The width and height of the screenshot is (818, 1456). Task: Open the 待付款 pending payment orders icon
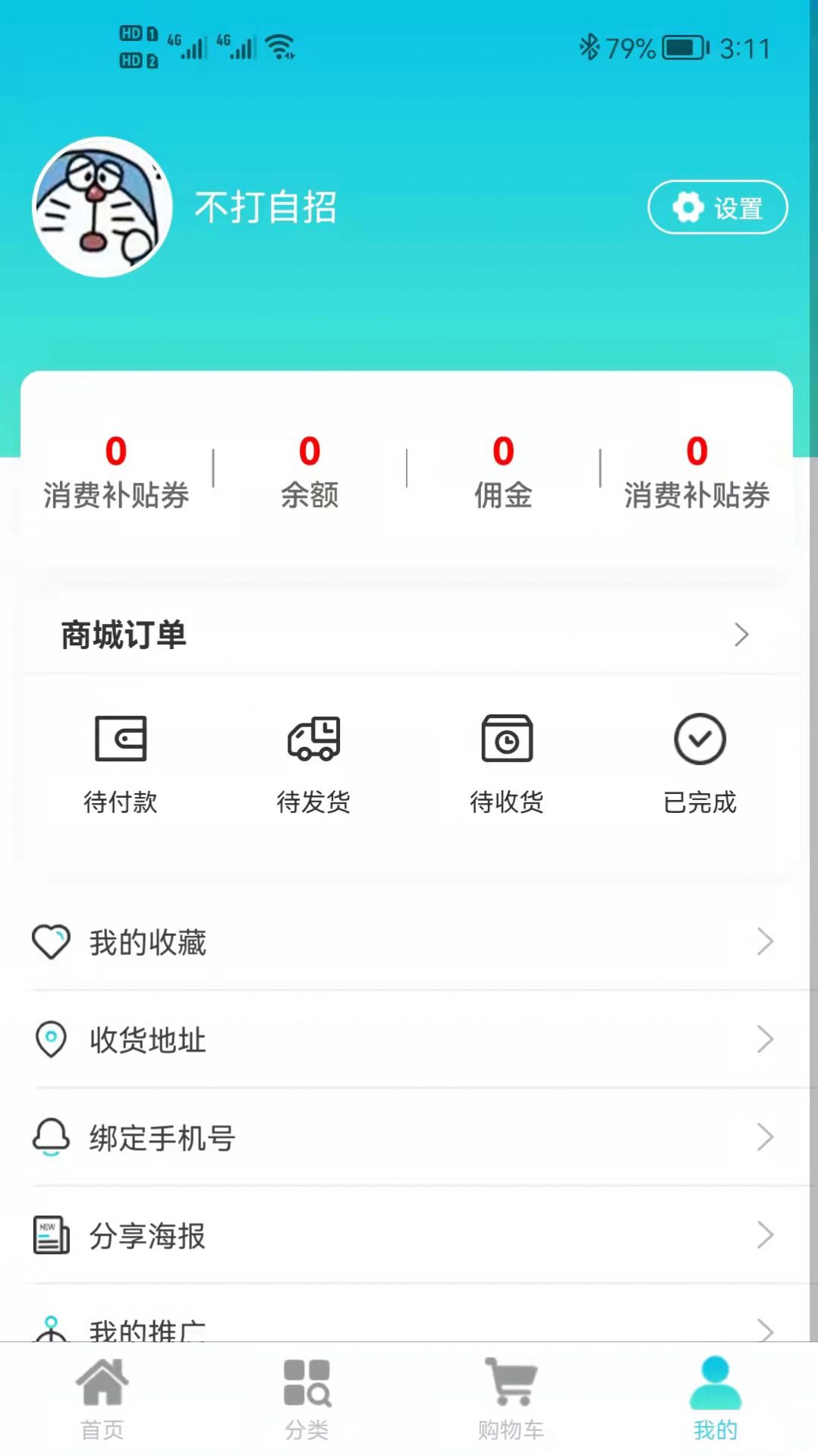pos(122,739)
